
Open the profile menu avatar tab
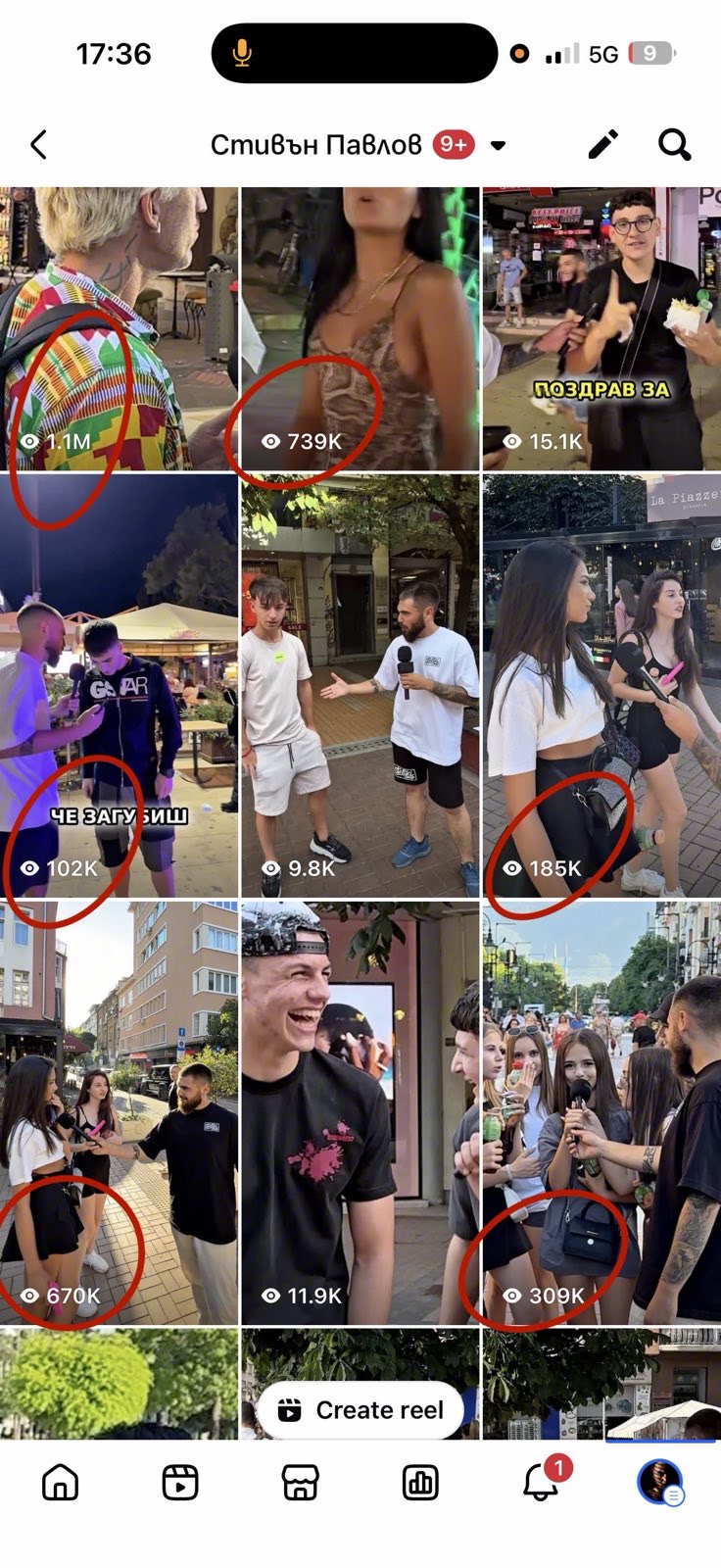tap(660, 1482)
